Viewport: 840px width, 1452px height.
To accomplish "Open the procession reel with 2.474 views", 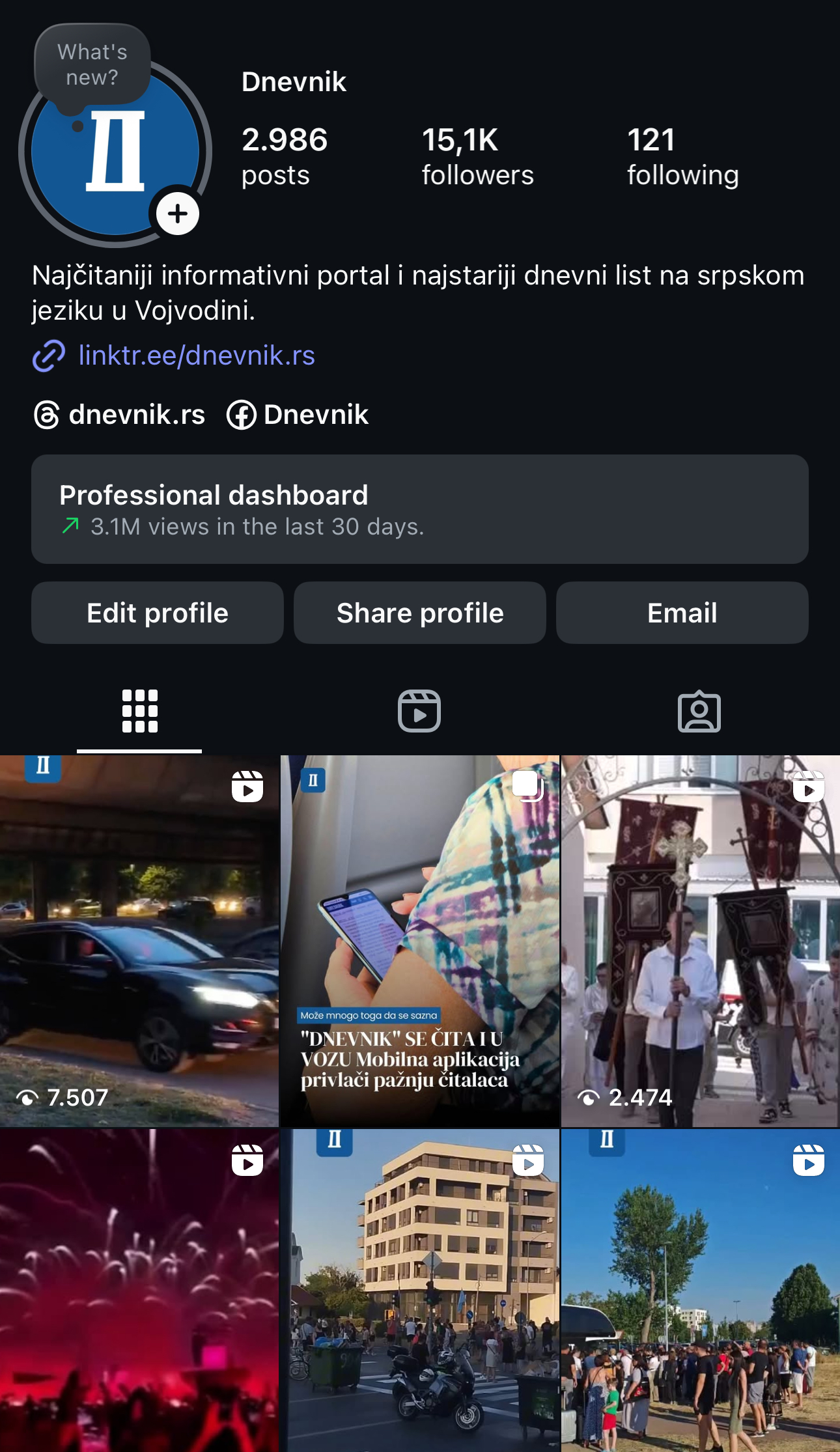I will pyautogui.click(x=701, y=941).
